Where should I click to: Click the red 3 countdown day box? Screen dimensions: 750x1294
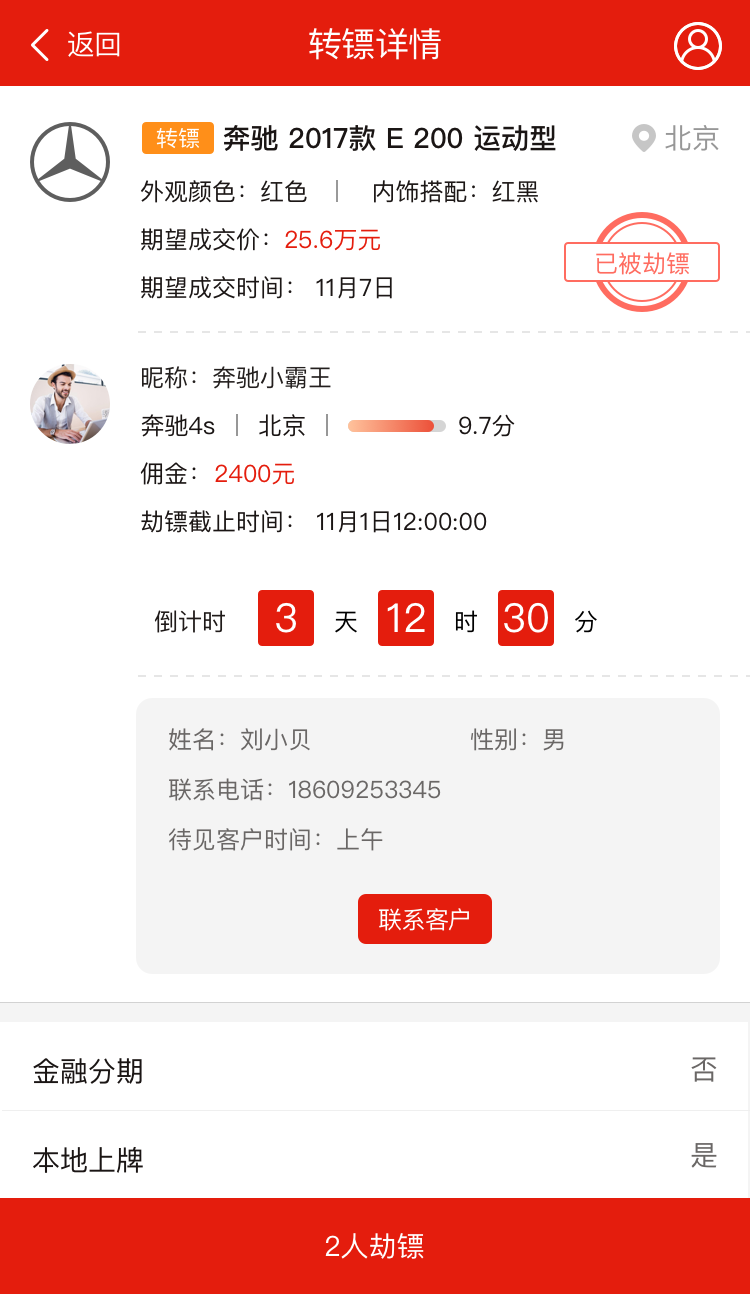[x=286, y=618]
